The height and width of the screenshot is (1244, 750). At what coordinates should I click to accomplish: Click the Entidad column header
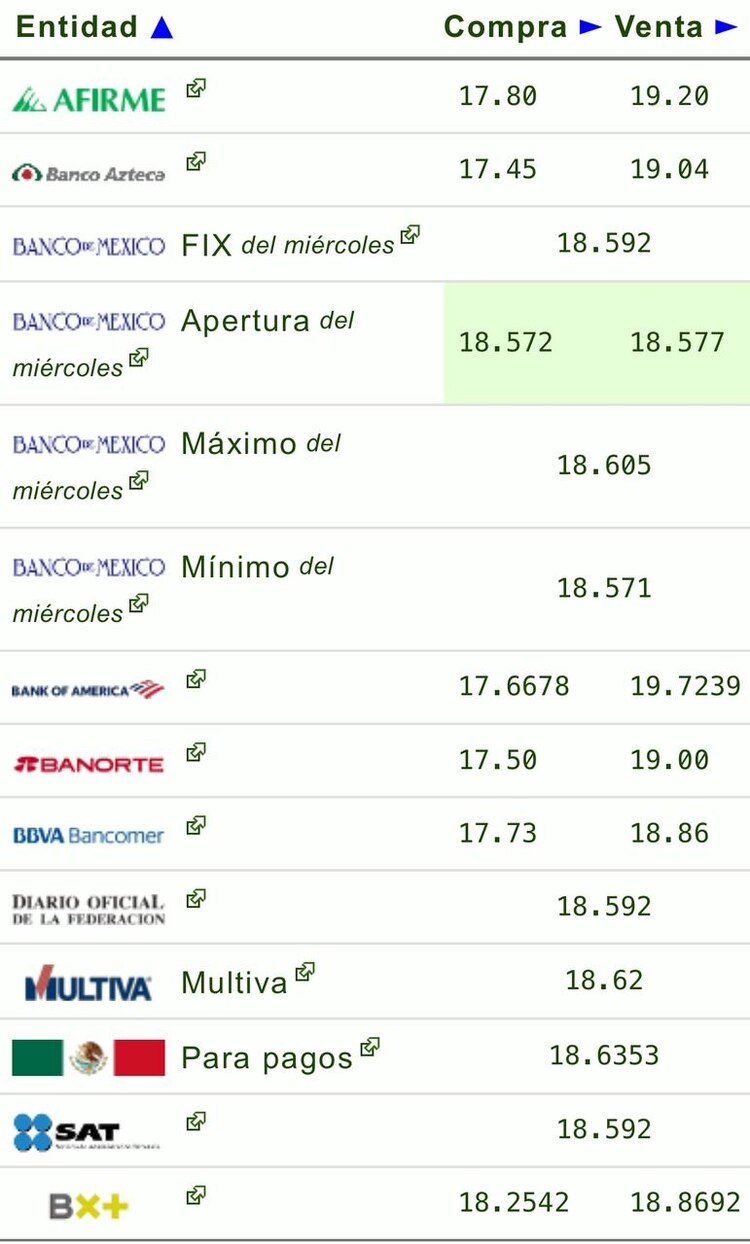(x=80, y=26)
